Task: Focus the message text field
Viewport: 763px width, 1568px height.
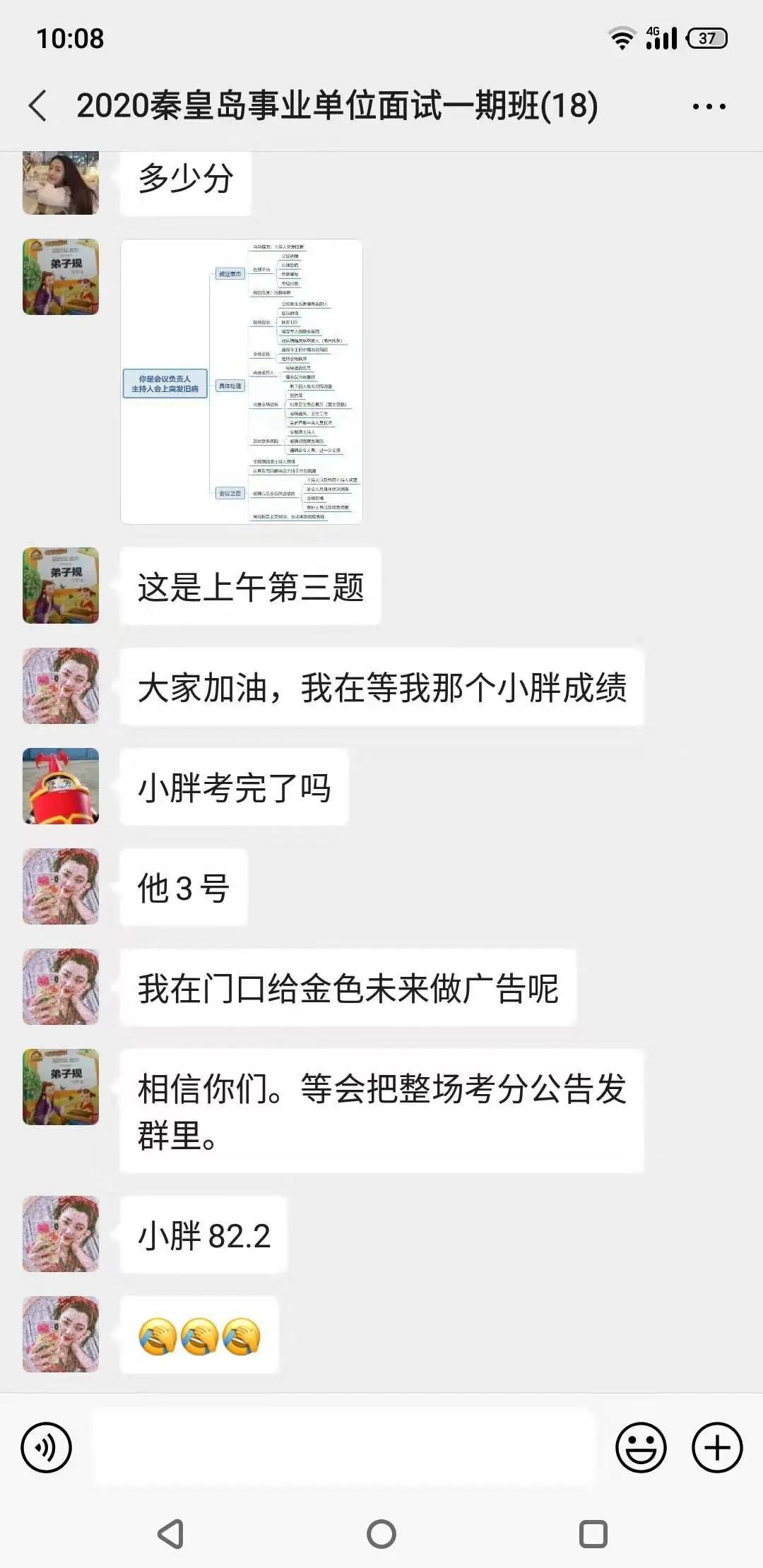Action: point(344,1447)
